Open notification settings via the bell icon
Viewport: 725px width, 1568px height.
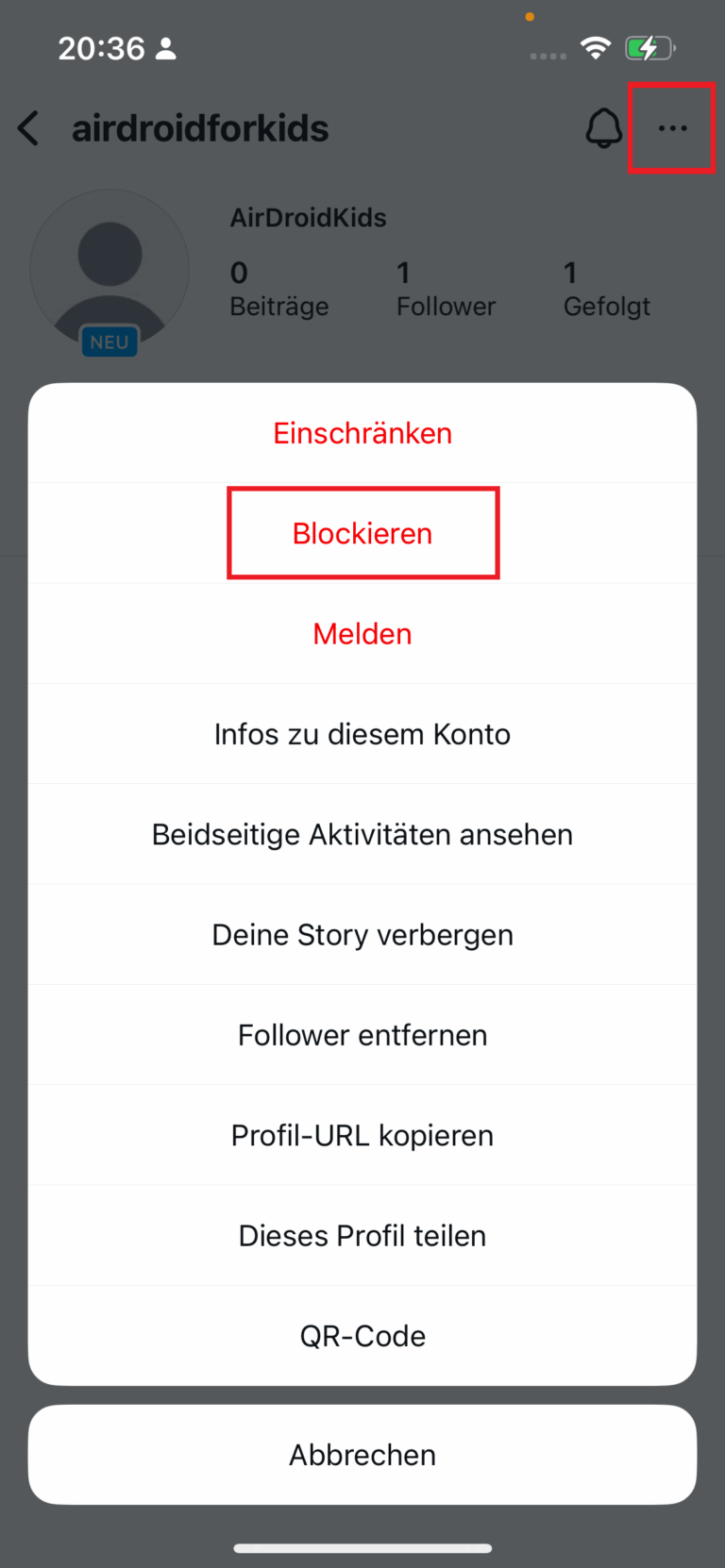pos(603,127)
